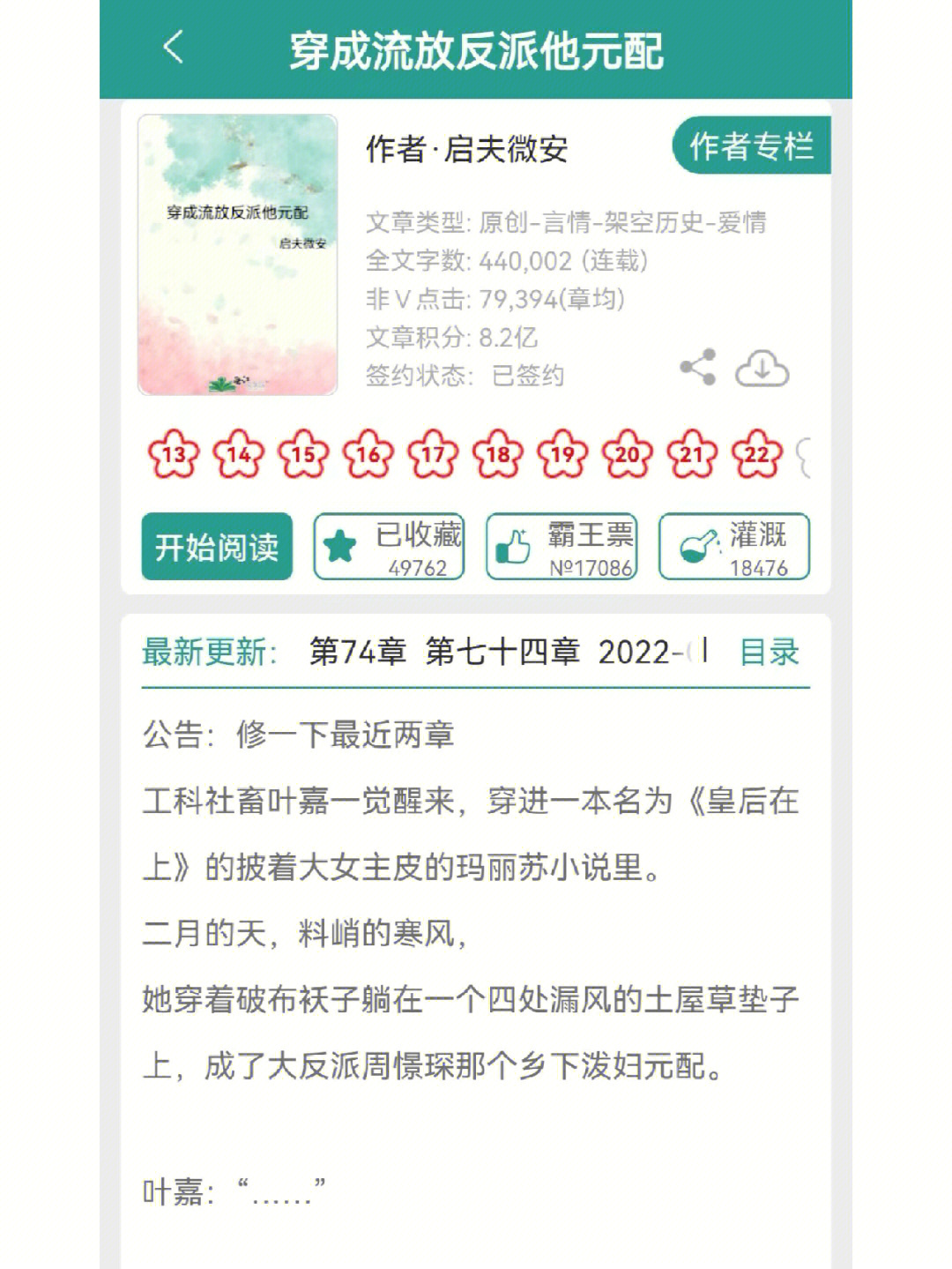Open the 作者专栏 author column

[751, 146]
